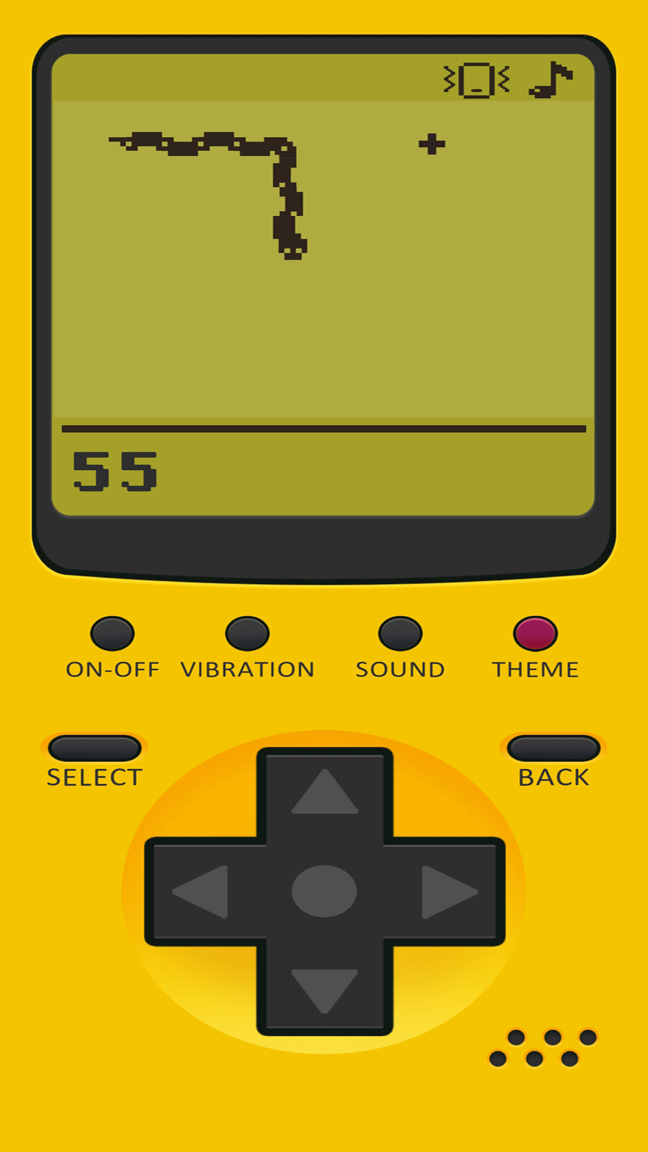Tap the D-pad center button
The width and height of the screenshot is (648, 1152).
[x=324, y=891]
